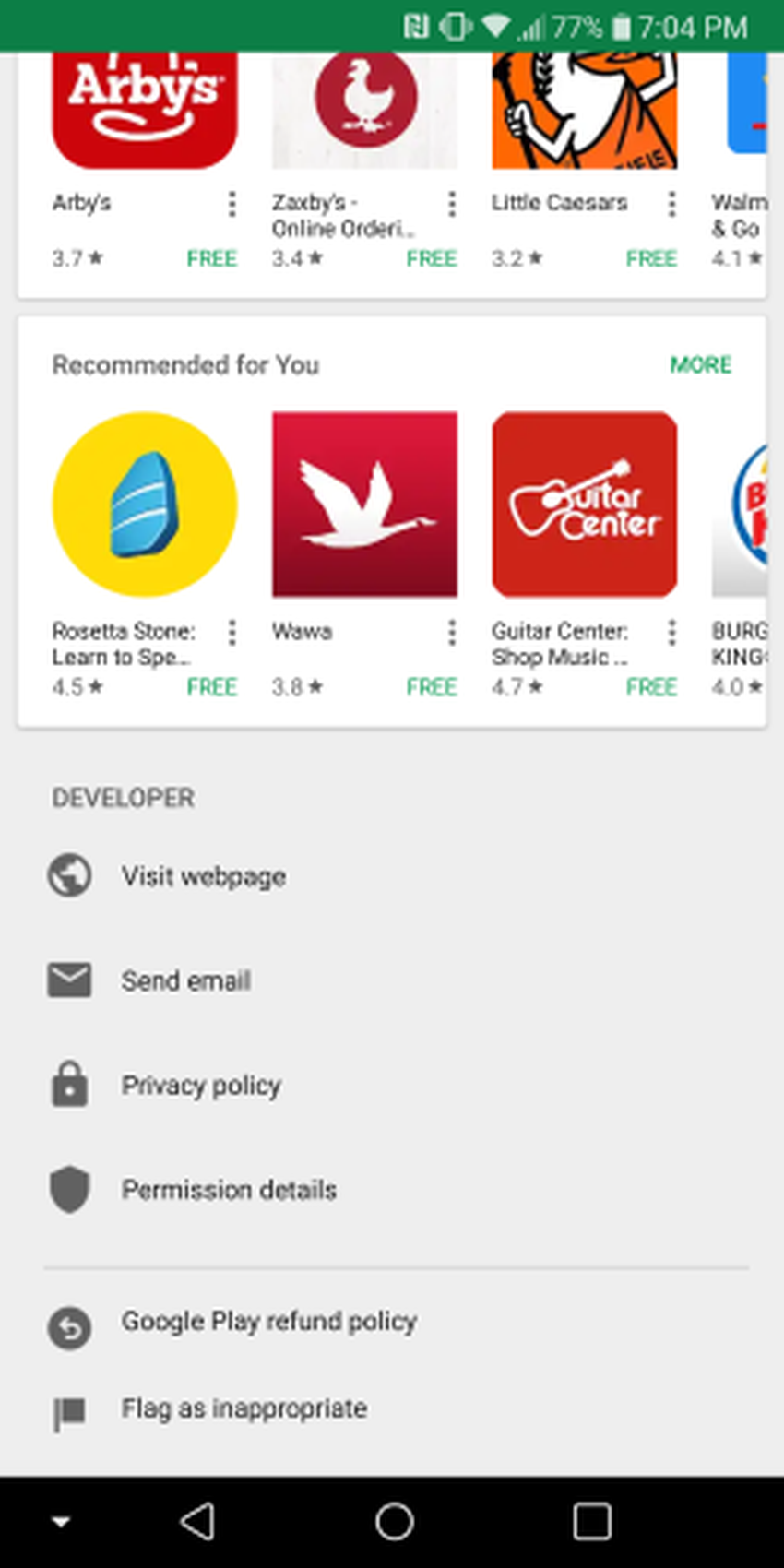Open overflow menu for Wawa
Image resolution: width=784 pixels, height=1568 pixels.
(x=452, y=632)
